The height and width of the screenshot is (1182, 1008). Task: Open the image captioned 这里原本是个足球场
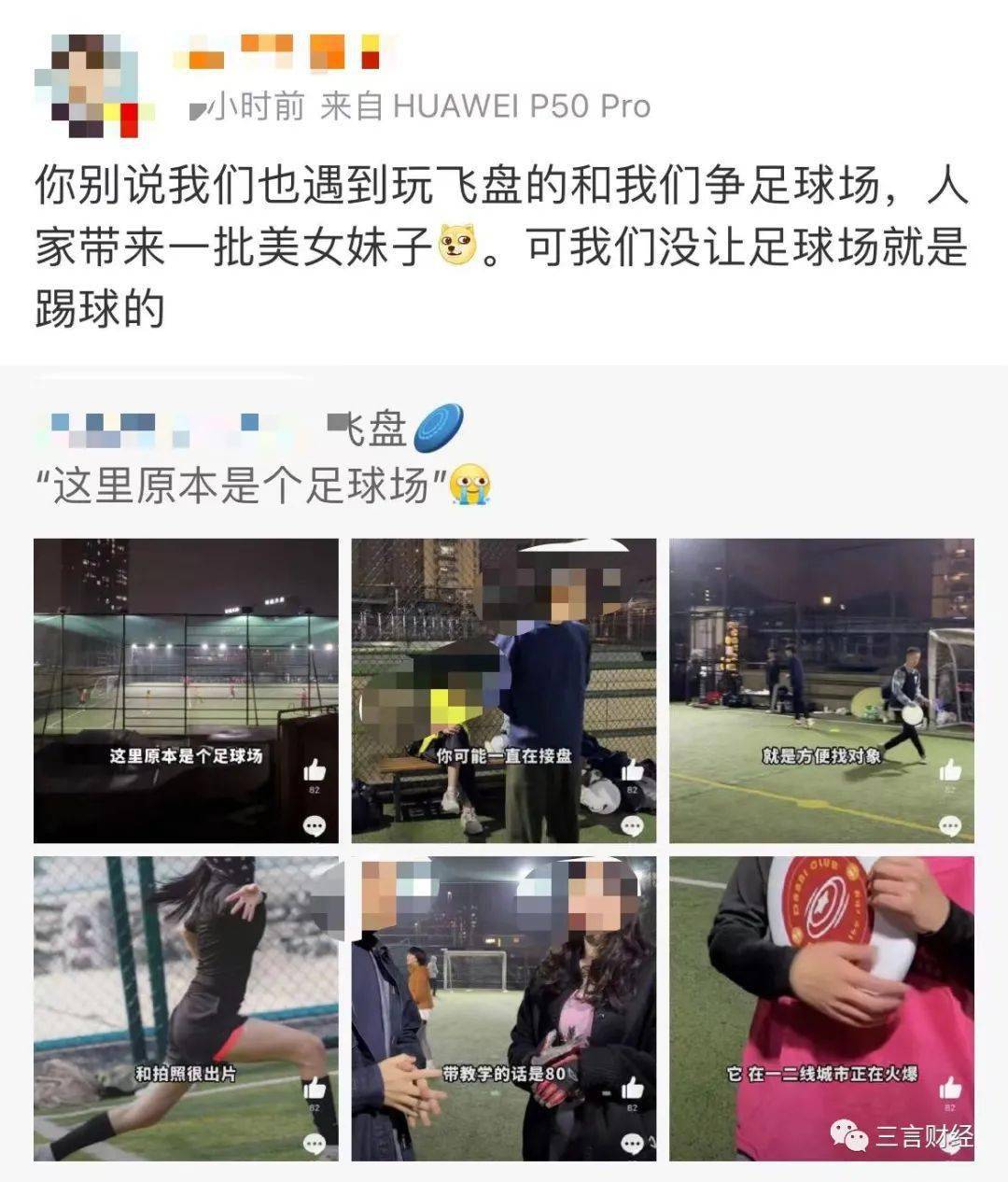[x=186, y=691]
